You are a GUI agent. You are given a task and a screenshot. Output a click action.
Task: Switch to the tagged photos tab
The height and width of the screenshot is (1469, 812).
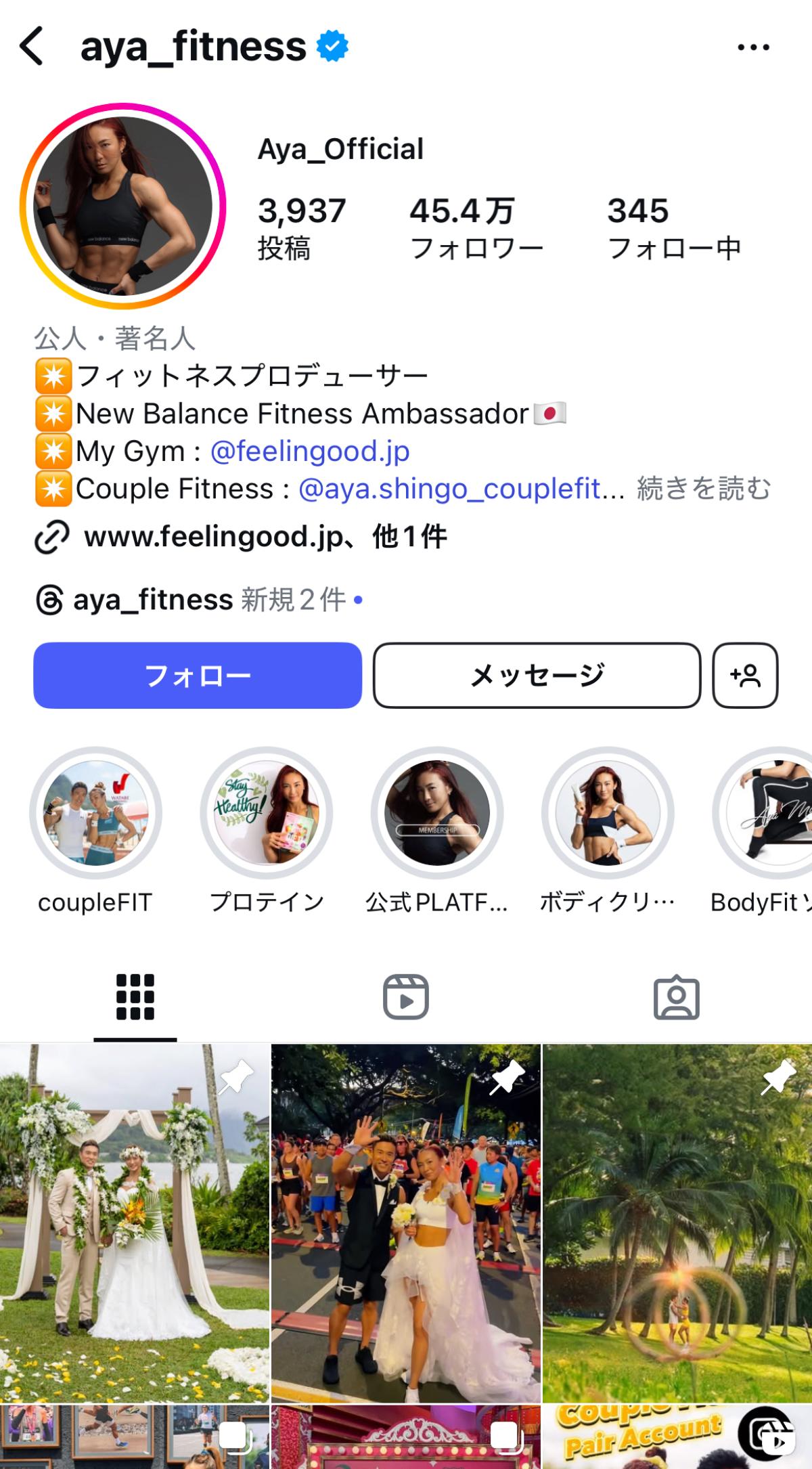tap(677, 997)
